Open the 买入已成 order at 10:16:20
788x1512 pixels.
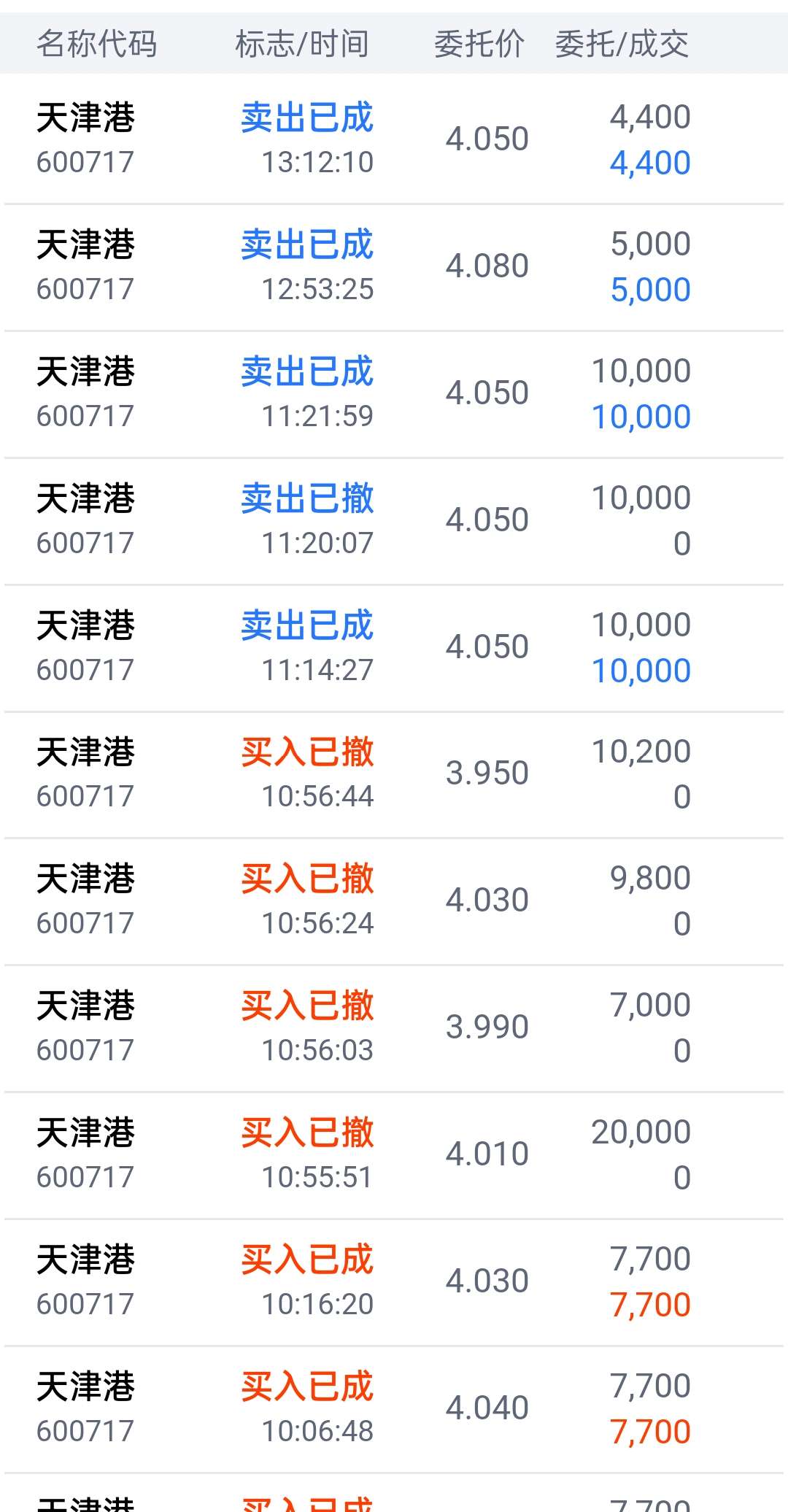[394, 1280]
